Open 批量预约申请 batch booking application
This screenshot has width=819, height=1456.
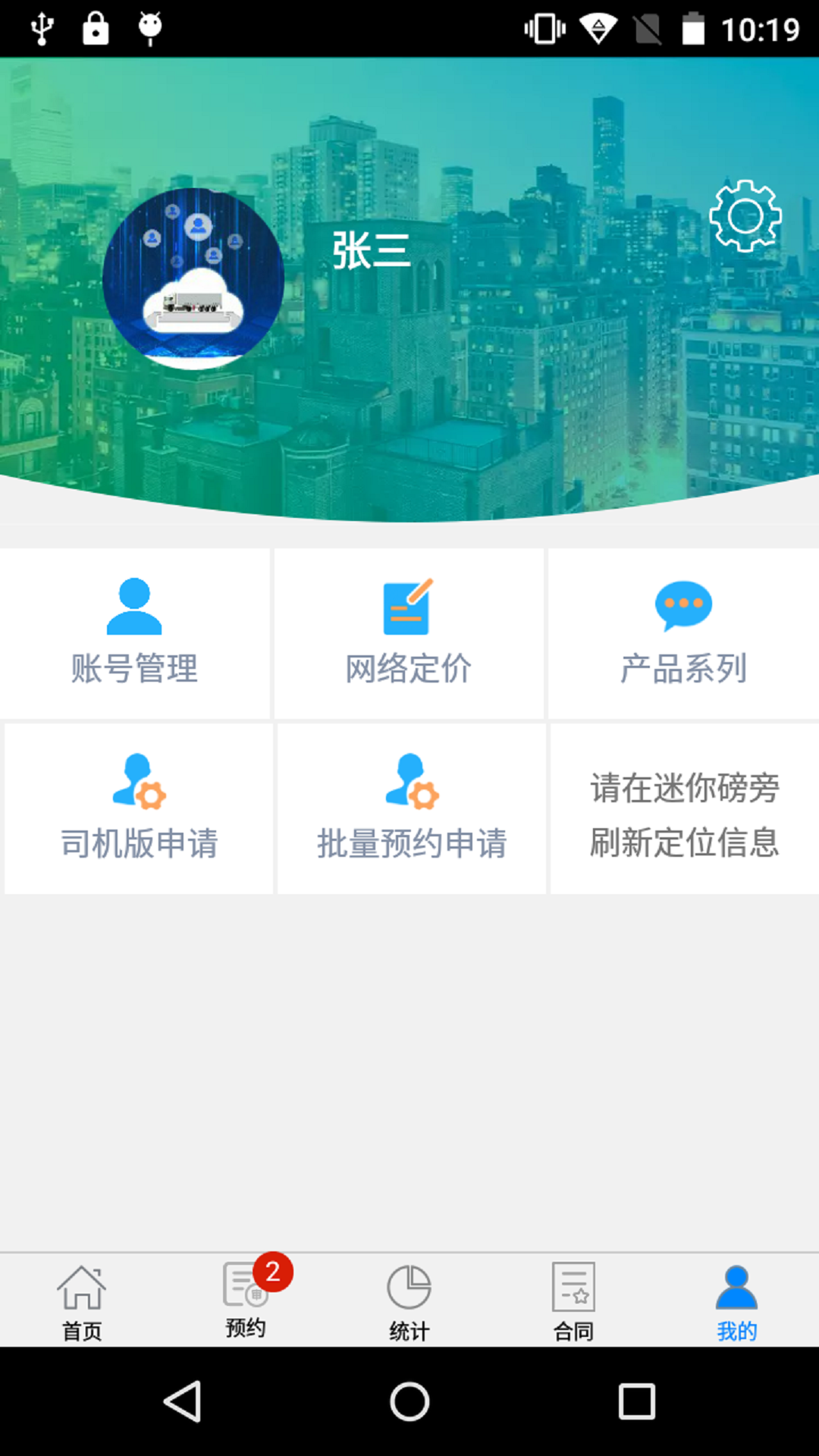(x=412, y=808)
